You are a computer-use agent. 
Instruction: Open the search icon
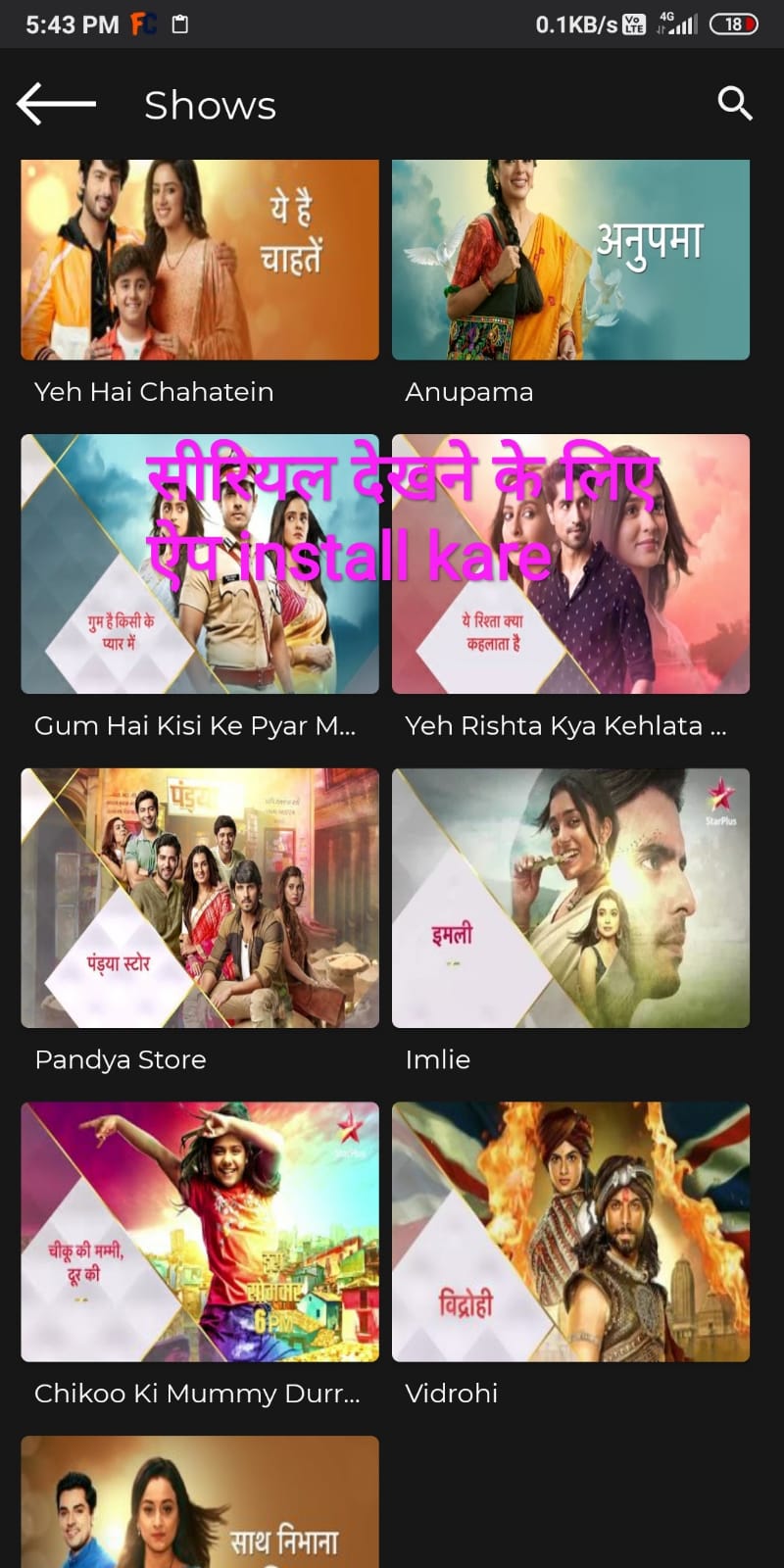click(734, 103)
